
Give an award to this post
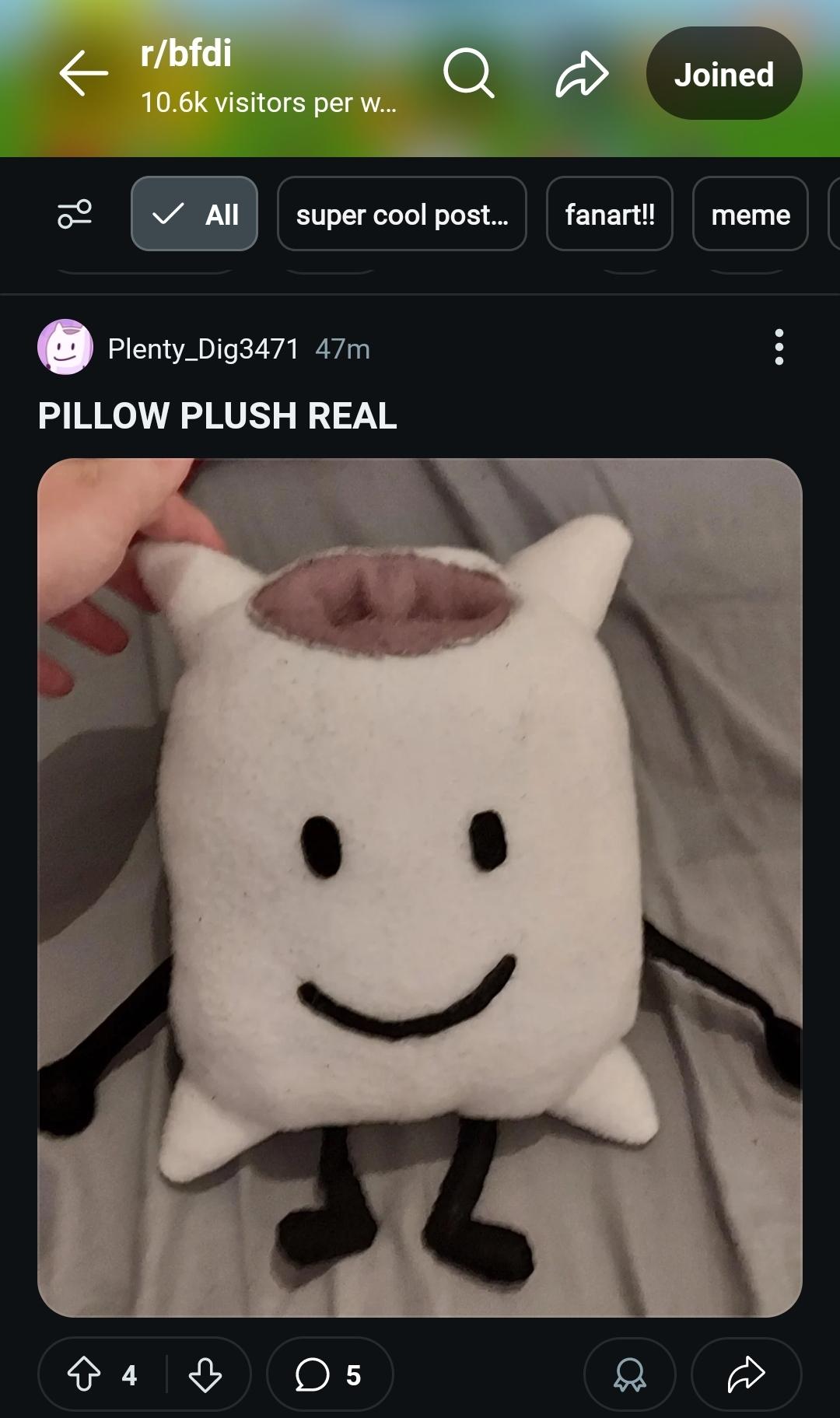(629, 1374)
